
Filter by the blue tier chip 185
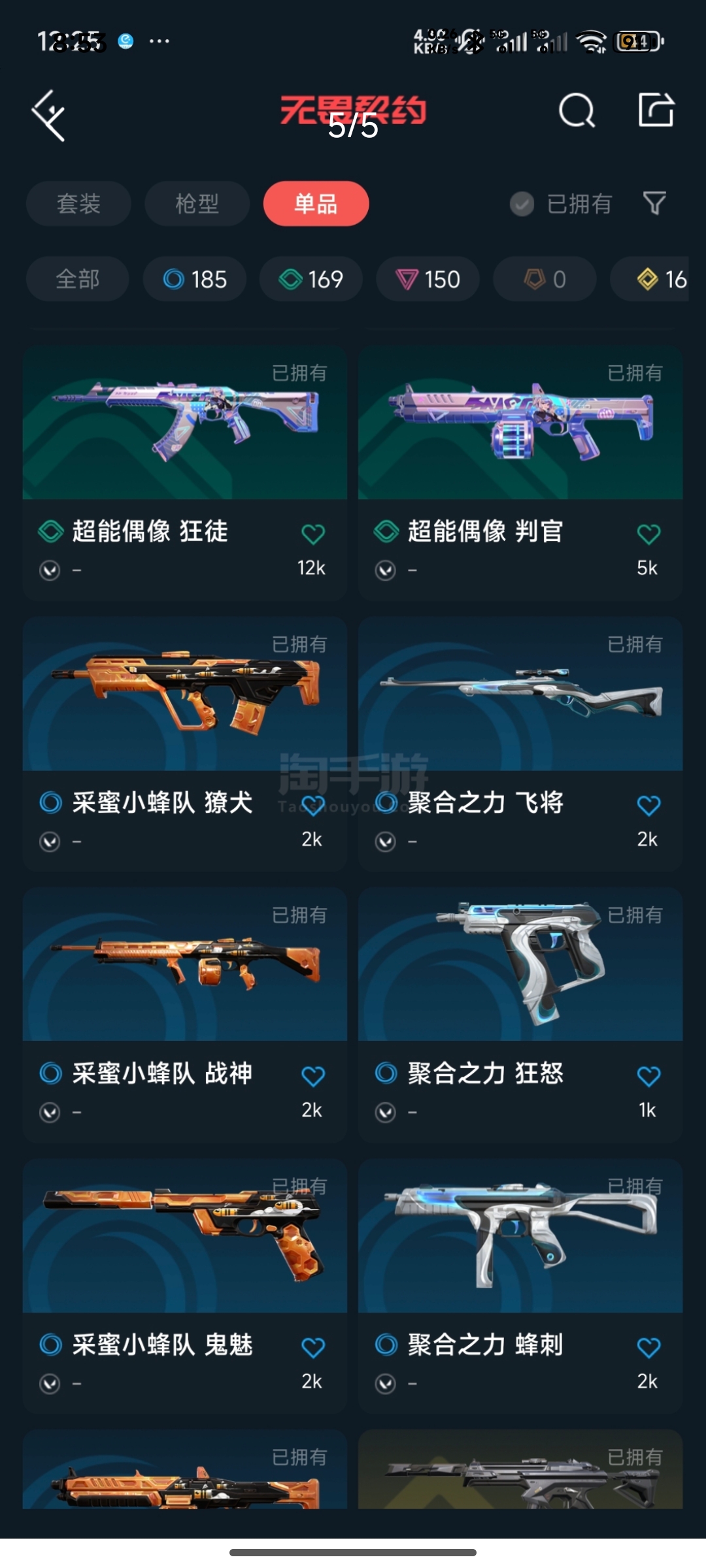tap(195, 279)
